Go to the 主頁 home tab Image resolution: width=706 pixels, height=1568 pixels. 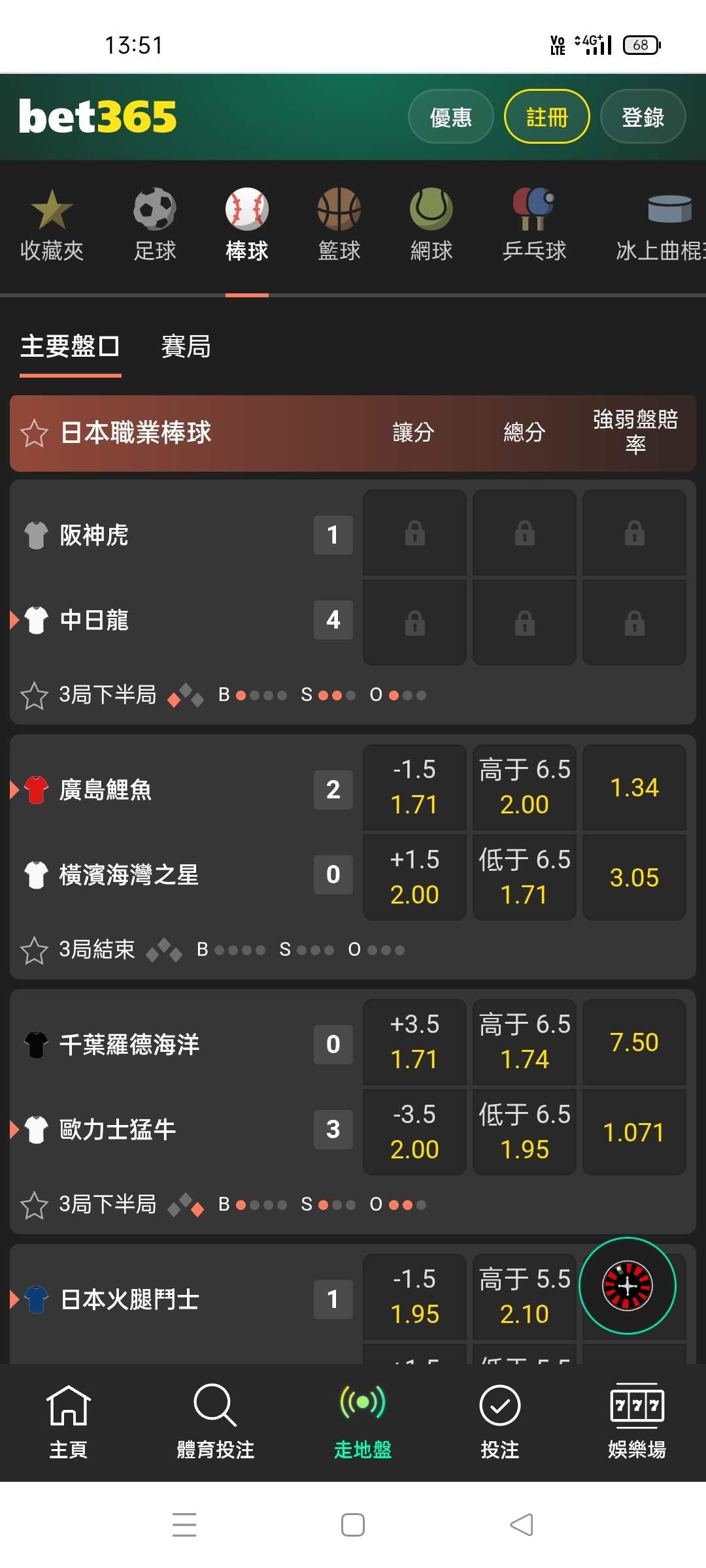click(69, 1422)
